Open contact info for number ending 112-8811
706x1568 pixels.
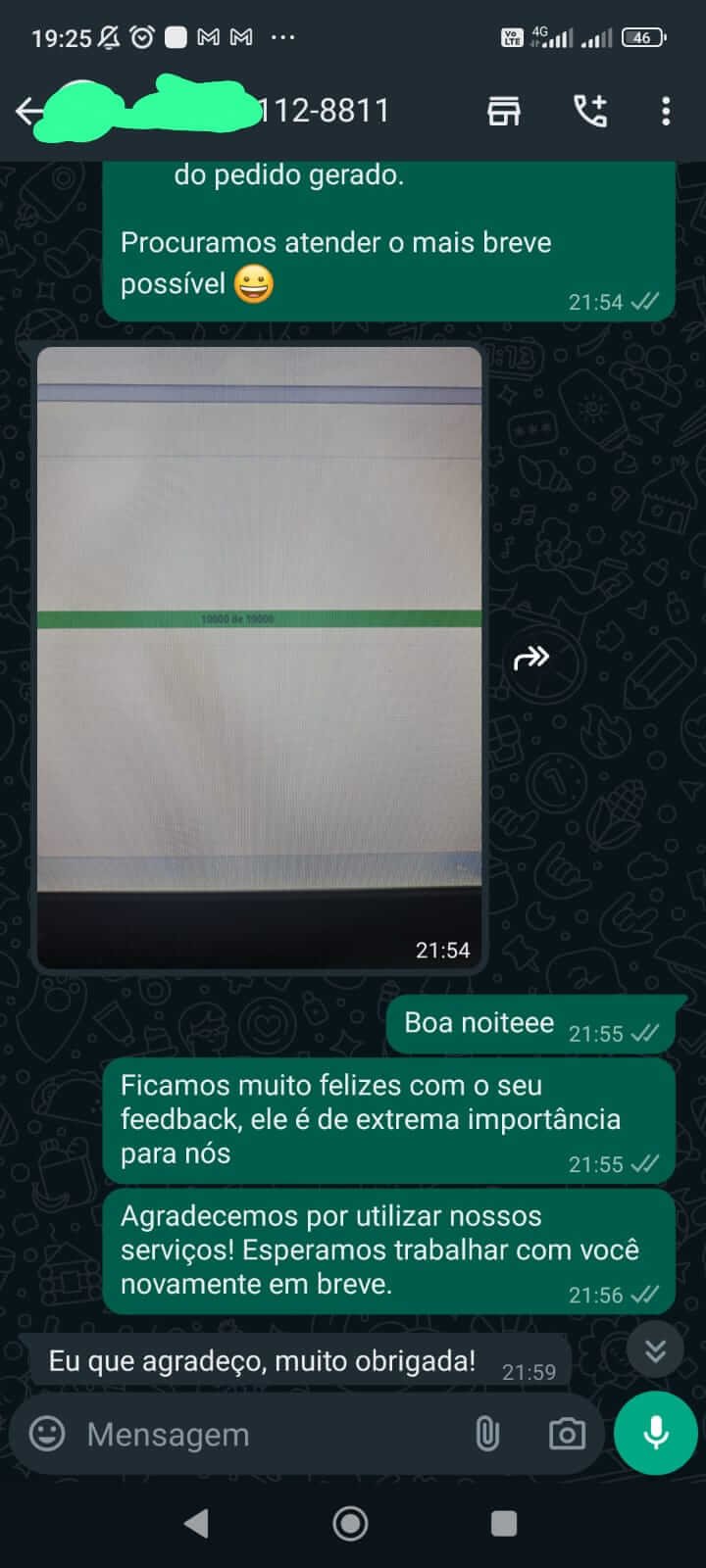[324, 111]
